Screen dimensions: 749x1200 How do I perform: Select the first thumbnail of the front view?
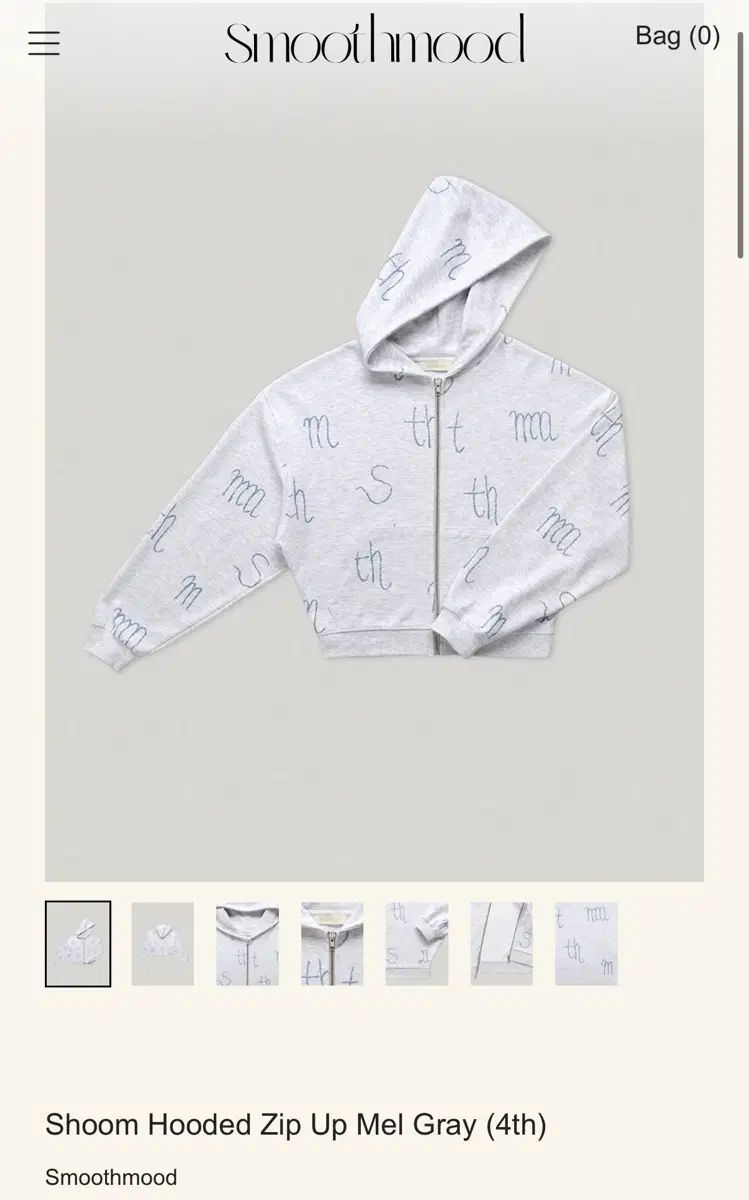78,944
